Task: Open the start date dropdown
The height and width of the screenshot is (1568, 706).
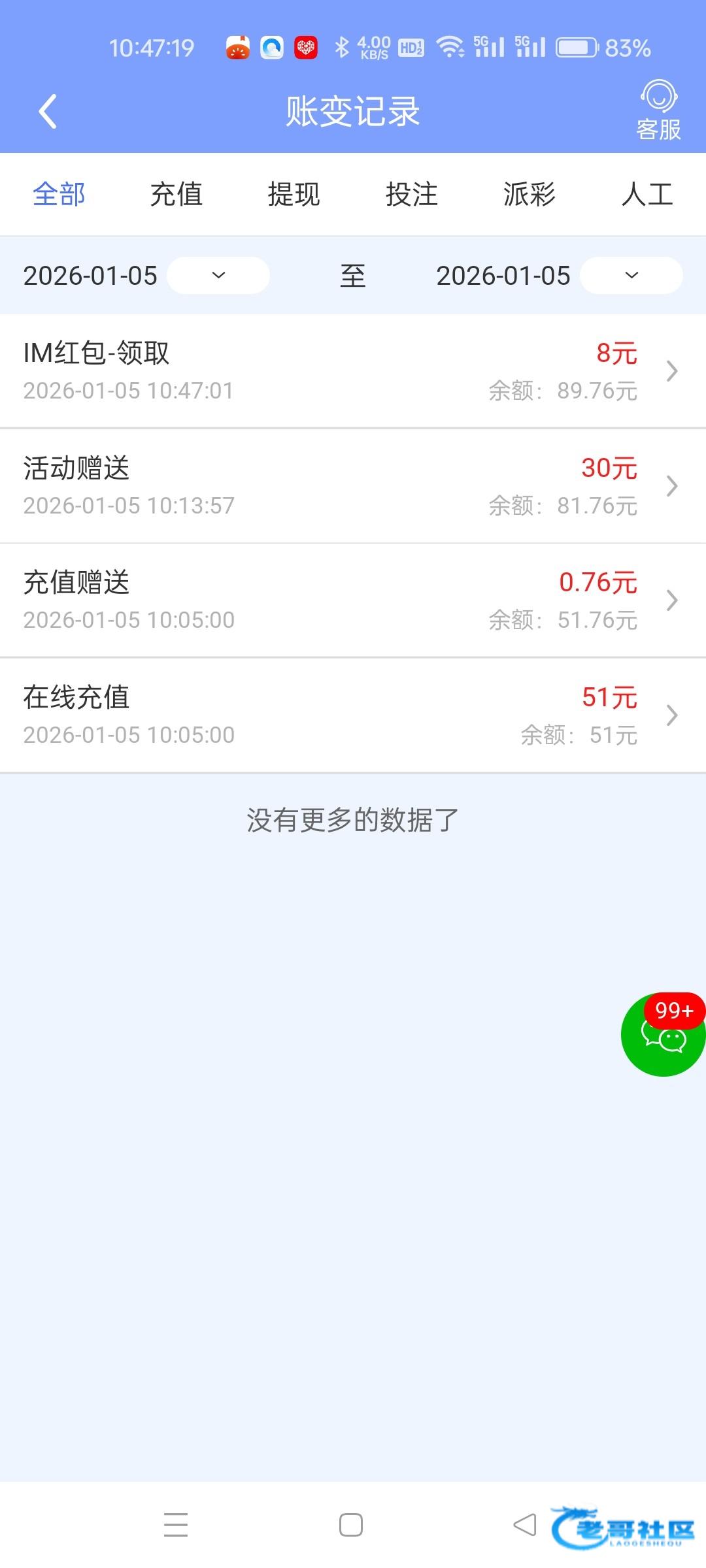Action: pyautogui.click(x=218, y=276)
